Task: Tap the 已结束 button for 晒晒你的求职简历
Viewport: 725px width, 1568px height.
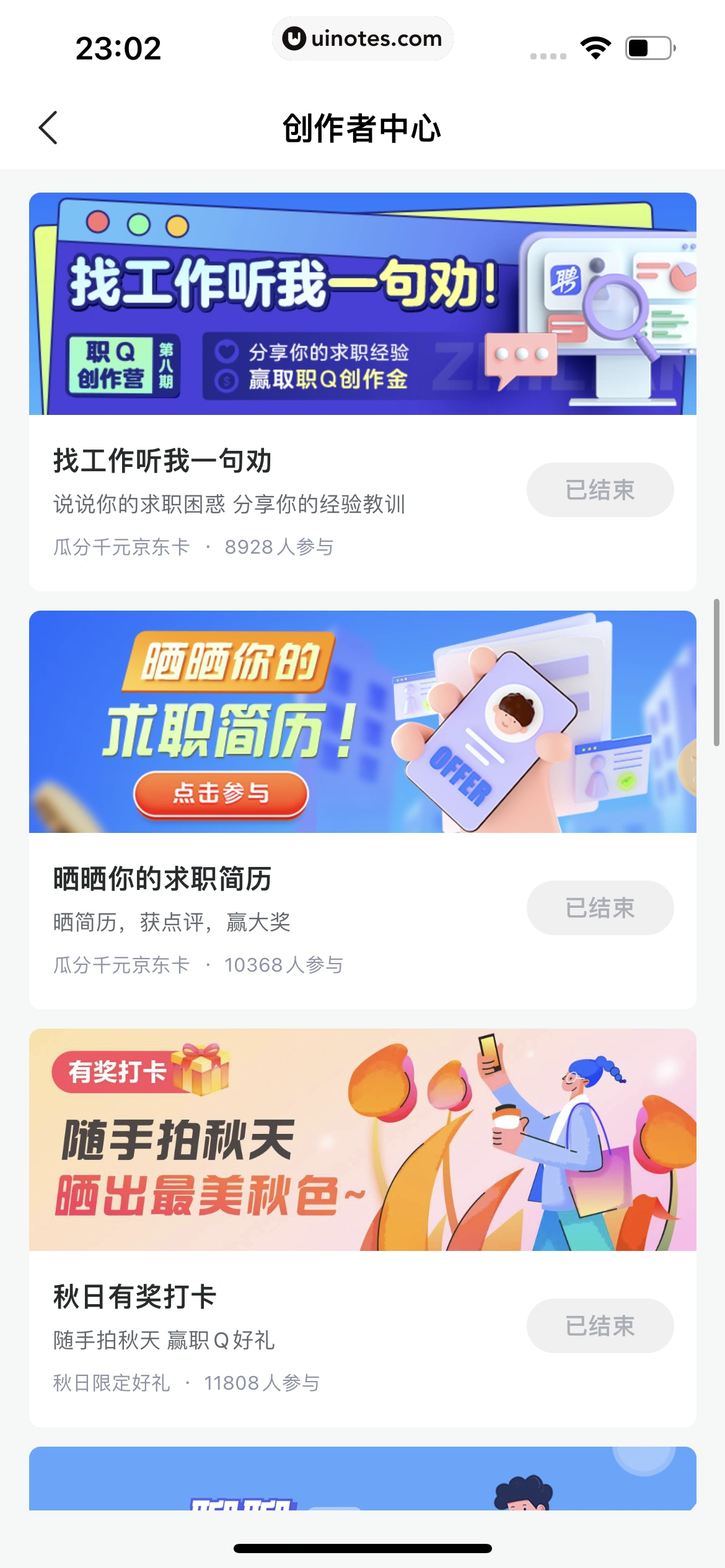Action: (599, 907)
